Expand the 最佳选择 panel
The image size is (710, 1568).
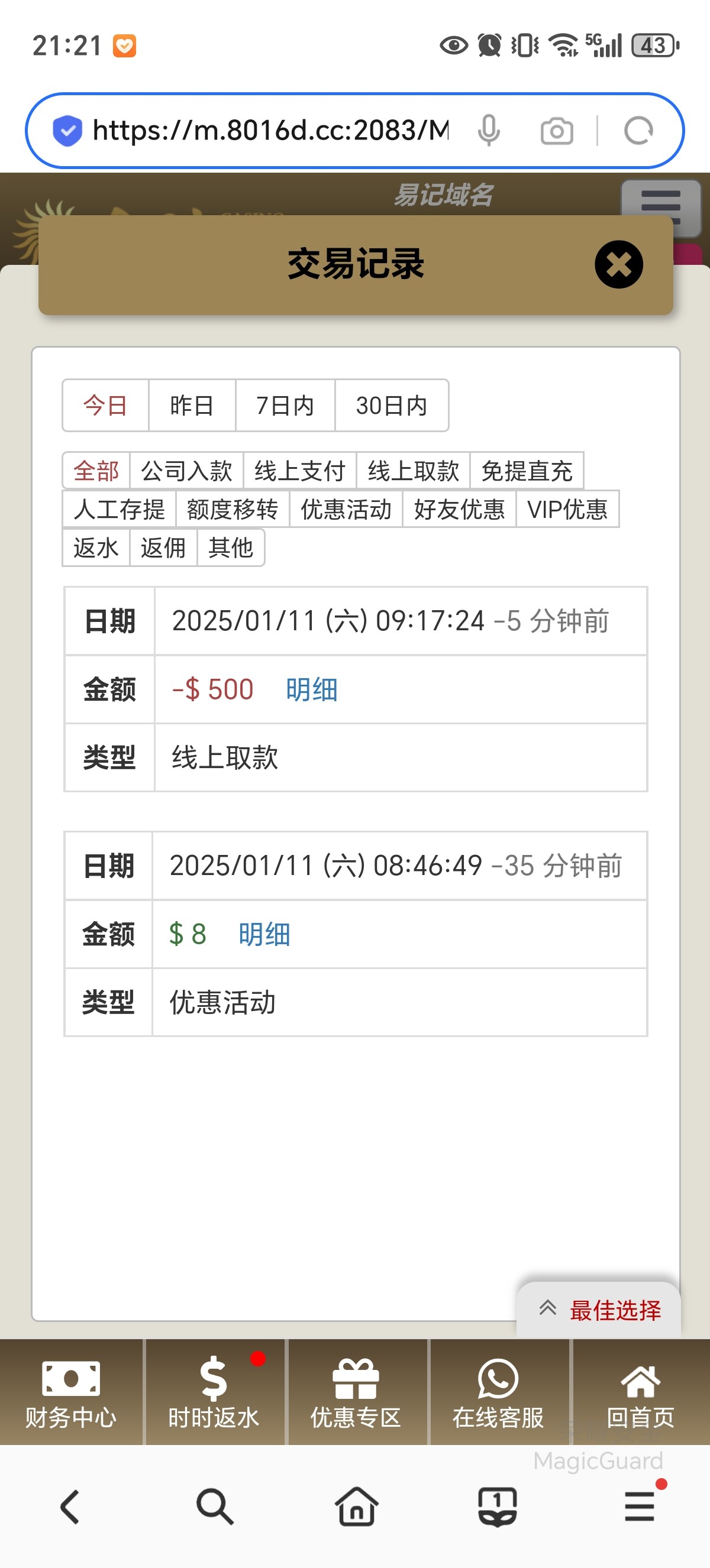coord(599,1310)
